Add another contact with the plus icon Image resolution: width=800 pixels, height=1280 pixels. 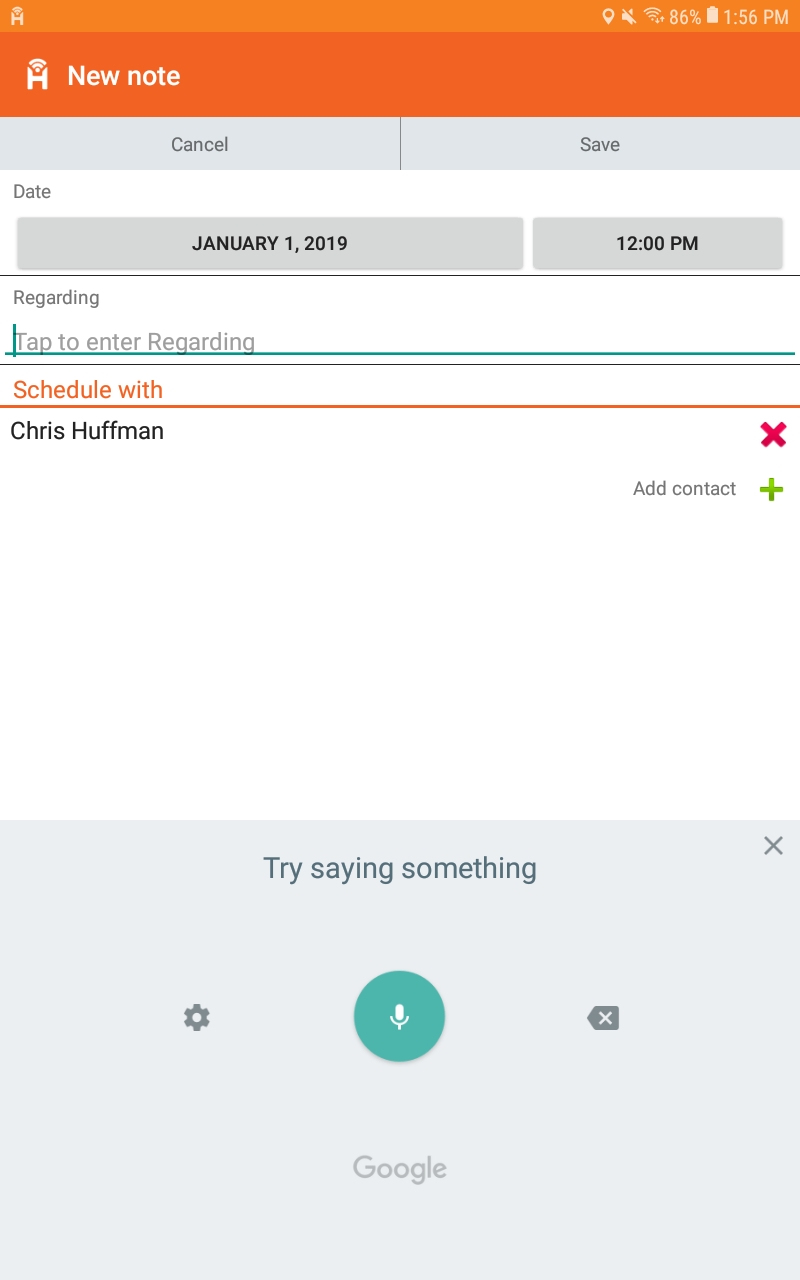771,489
